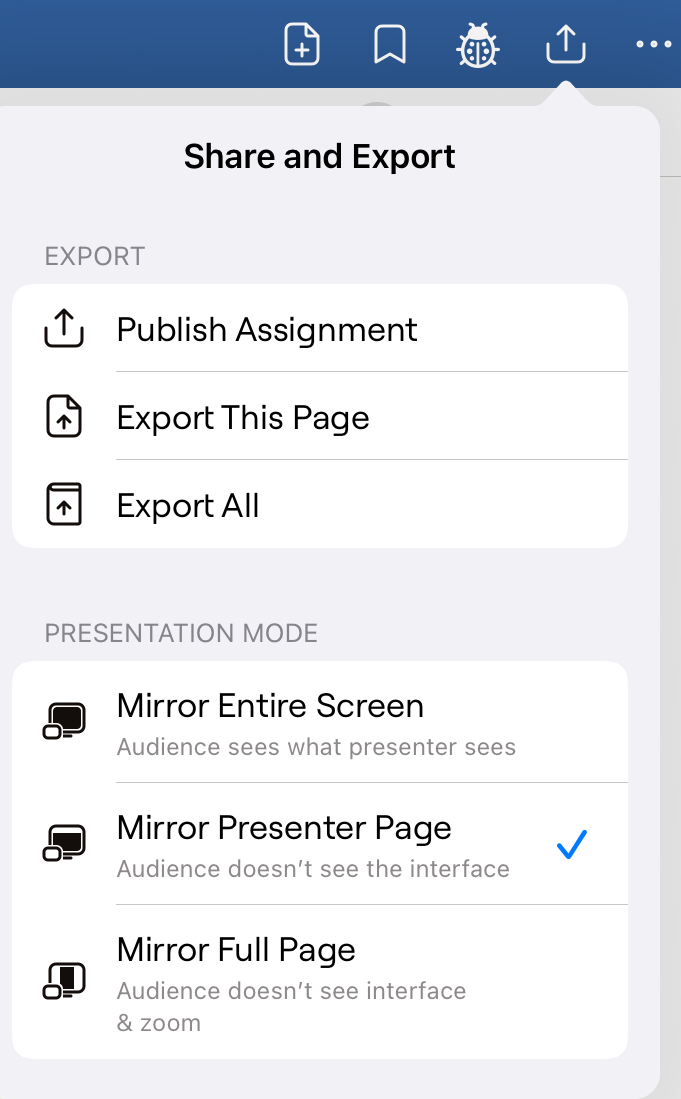Viewport: 681px width, 1099px height.
Task: Open the three-dot overflow menu
Action: click(x=654, y=45)
